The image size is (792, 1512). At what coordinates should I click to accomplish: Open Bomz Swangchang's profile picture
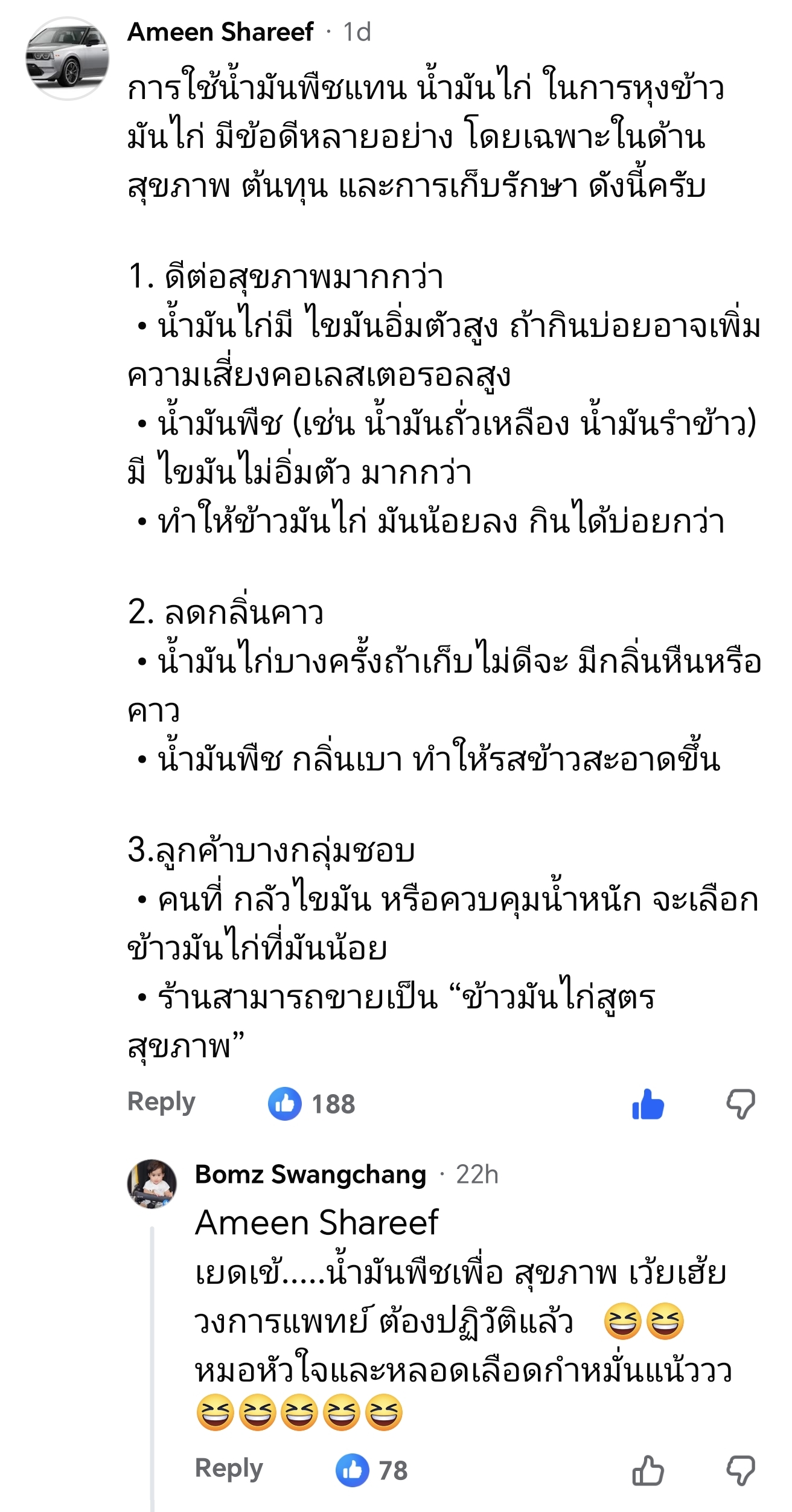[x=152, y=1184]
